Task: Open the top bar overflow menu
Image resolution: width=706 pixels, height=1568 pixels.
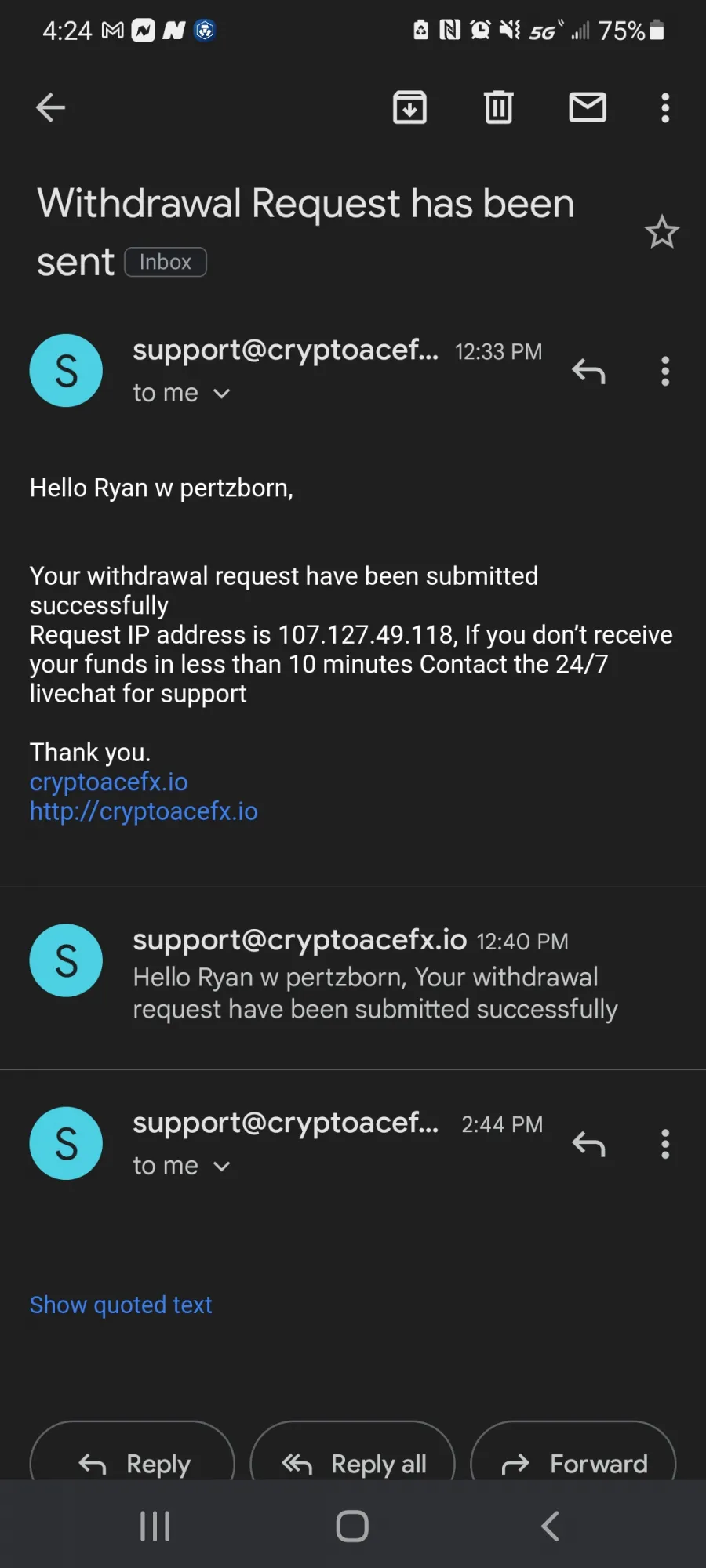Action: coord(665,107)
